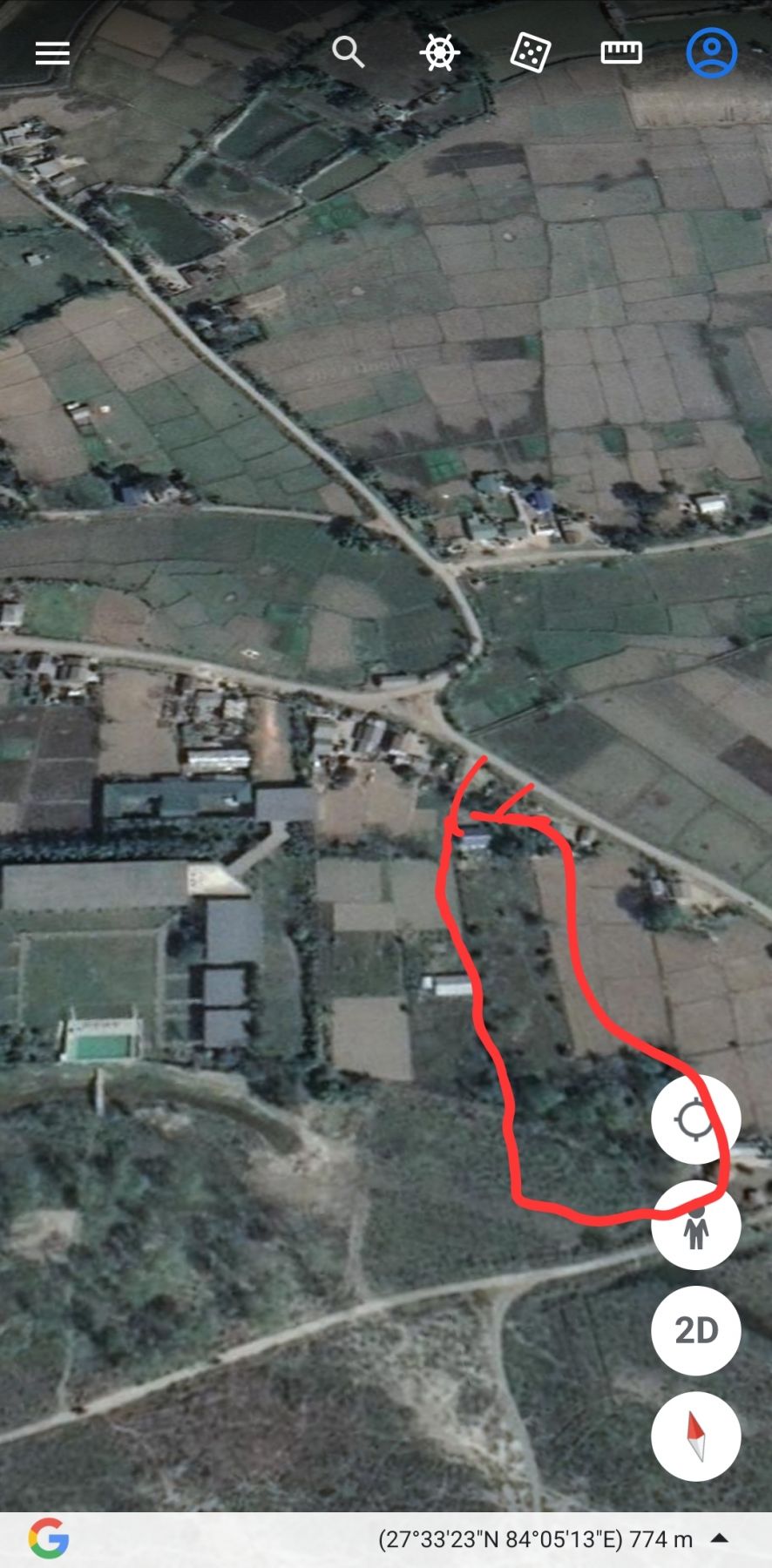Switch the view to 2D

pyautogui.click(x=695, y=1331)
